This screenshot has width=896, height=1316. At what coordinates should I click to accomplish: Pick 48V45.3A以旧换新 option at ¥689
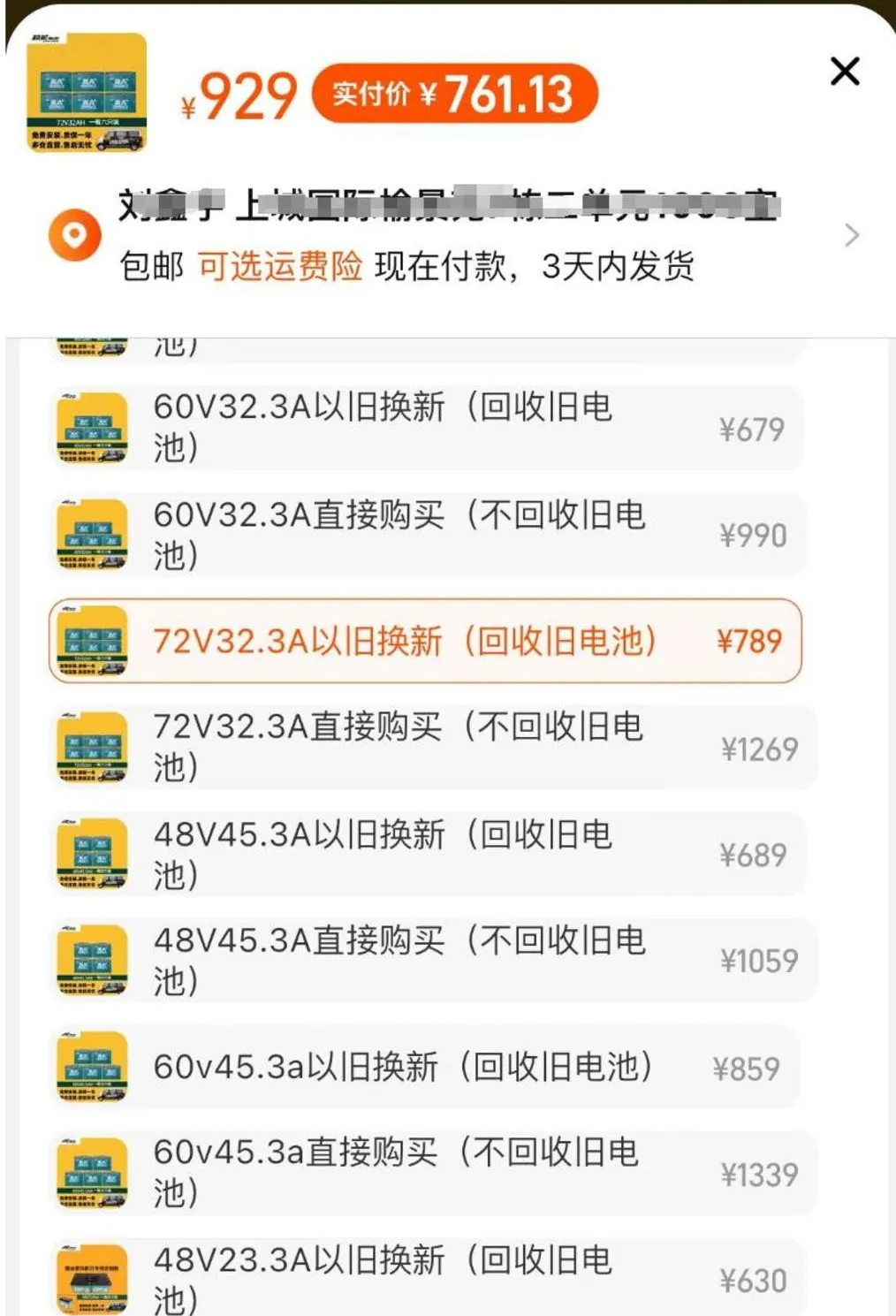[x=426, y=855]
